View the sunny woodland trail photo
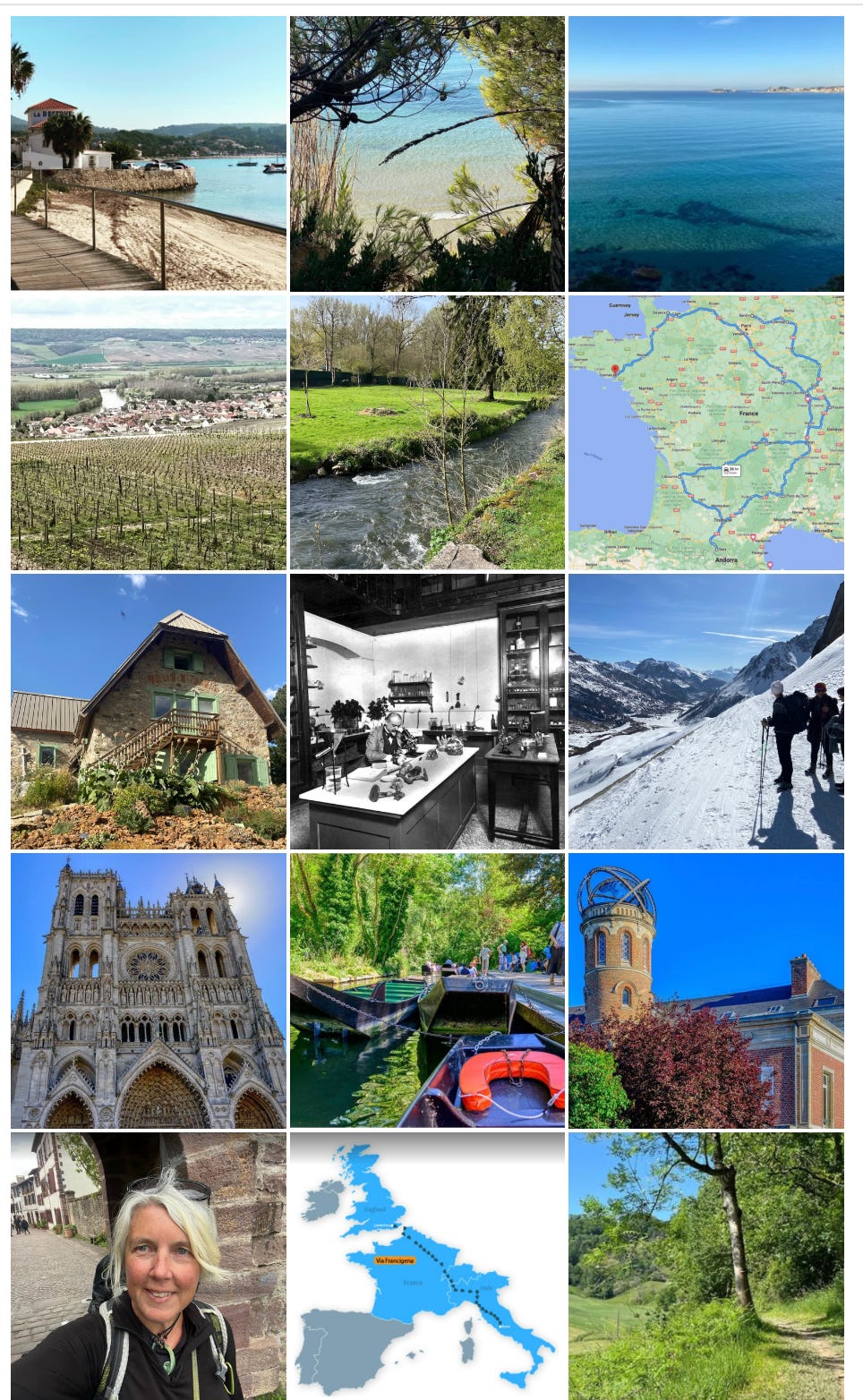This screenshot has height=1400, width=863. (x=705, y=1265)
